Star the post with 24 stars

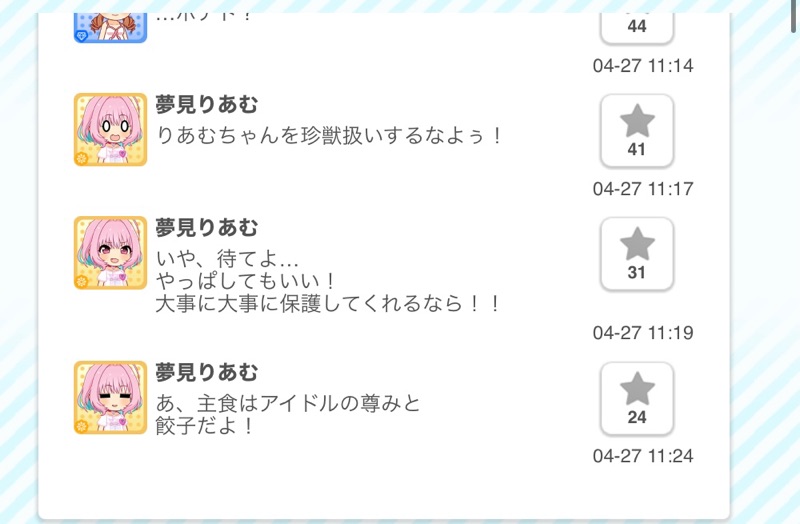(637, 398)
